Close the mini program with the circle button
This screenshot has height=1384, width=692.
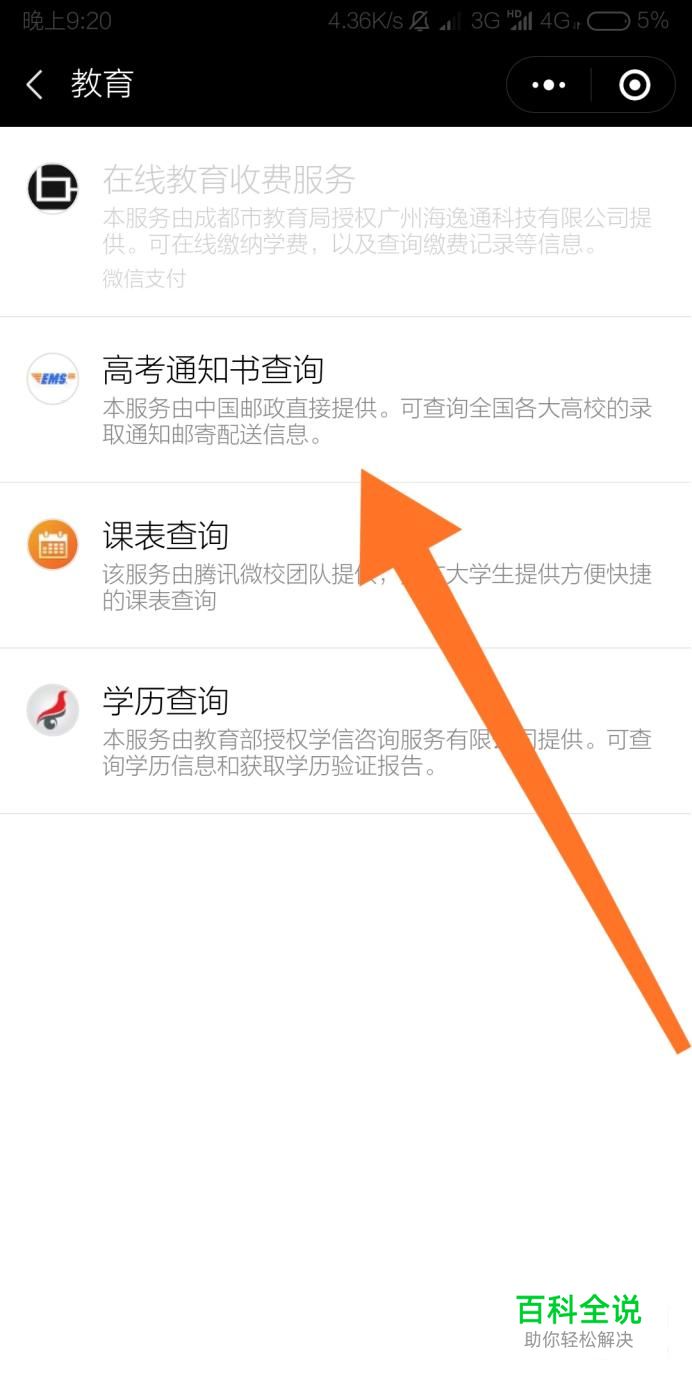pyautogui.click(x=634, y=85)
